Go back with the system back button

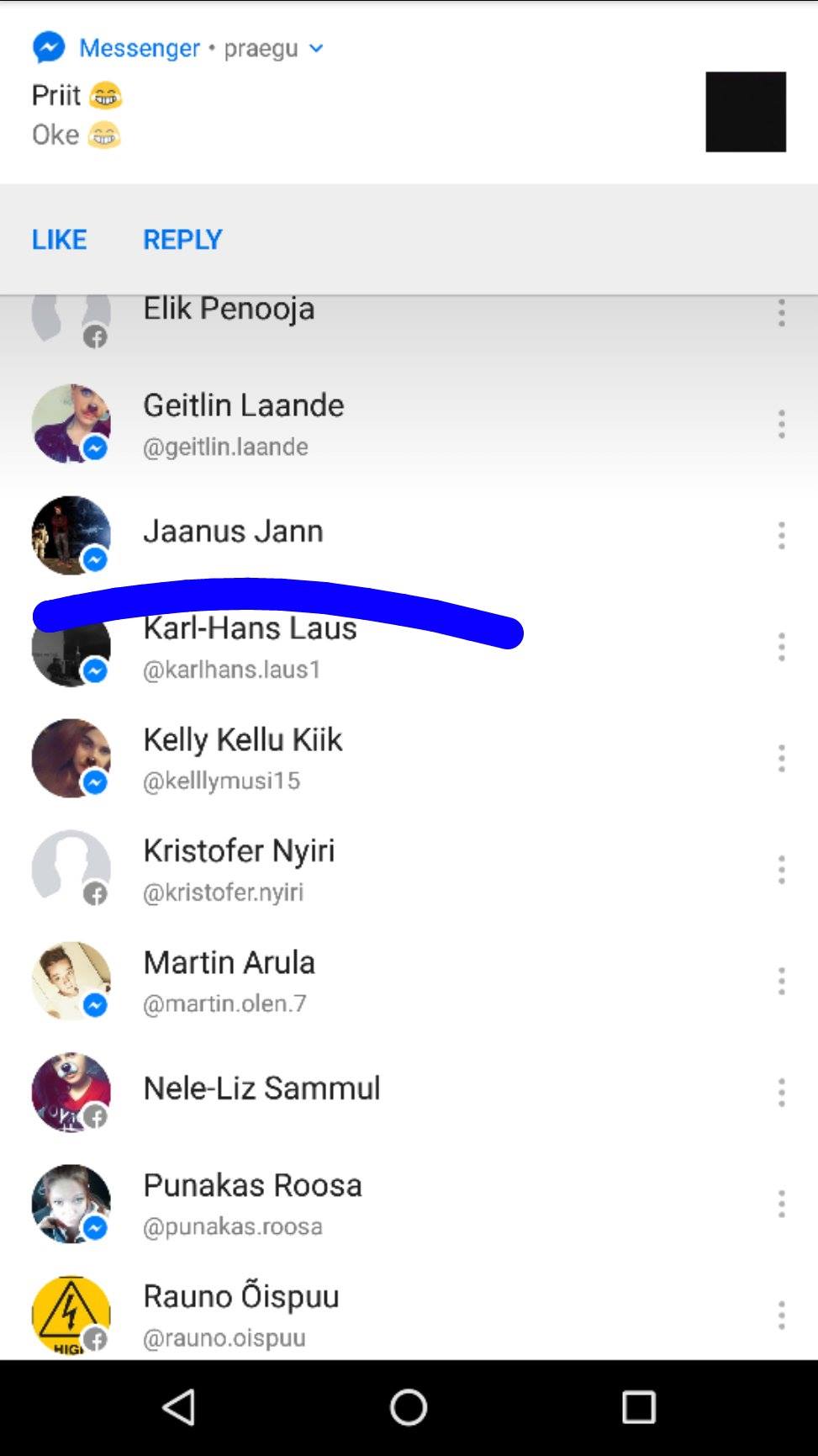179,1406
